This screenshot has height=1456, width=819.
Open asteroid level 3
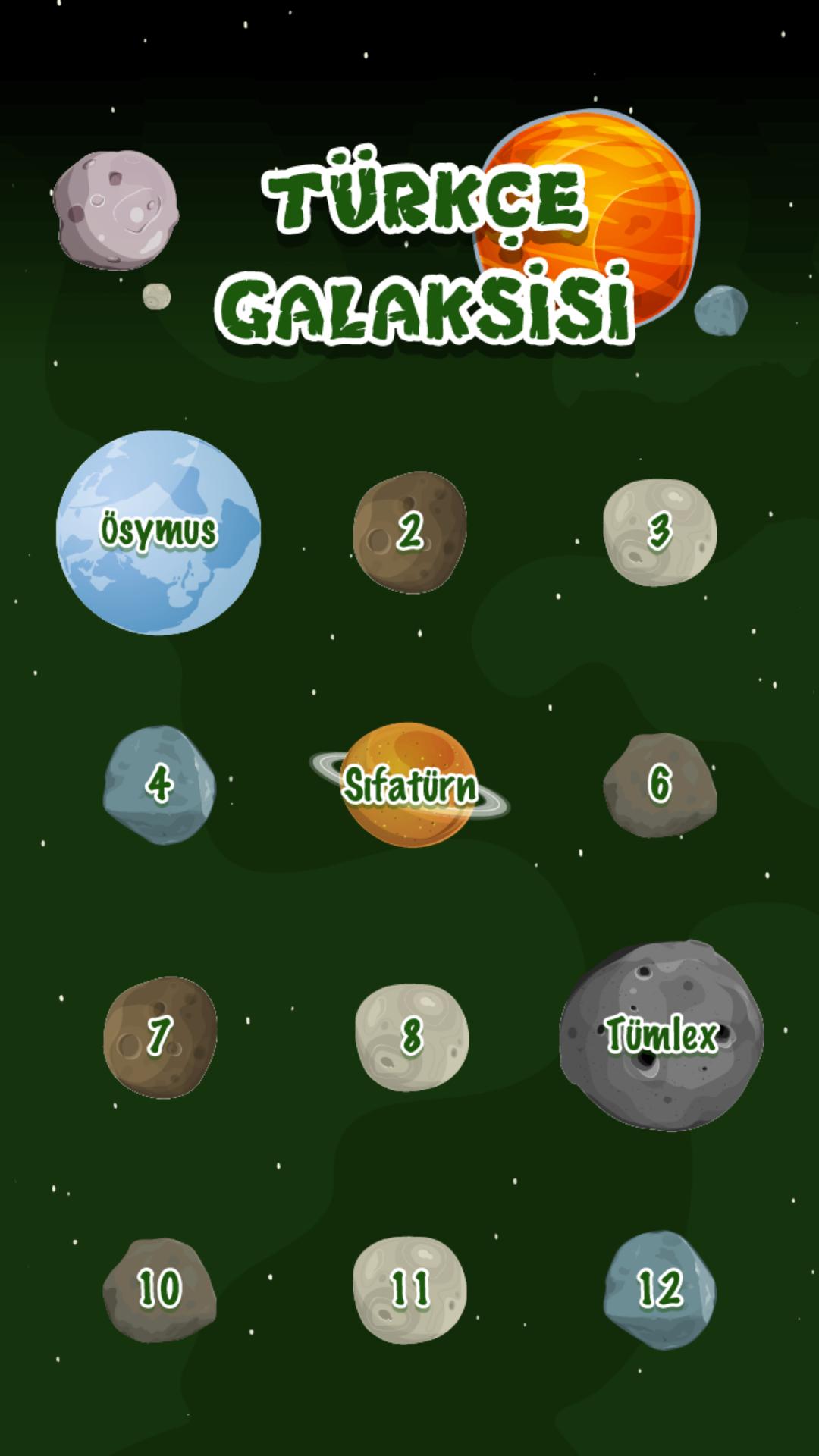(x=660, y=532)
